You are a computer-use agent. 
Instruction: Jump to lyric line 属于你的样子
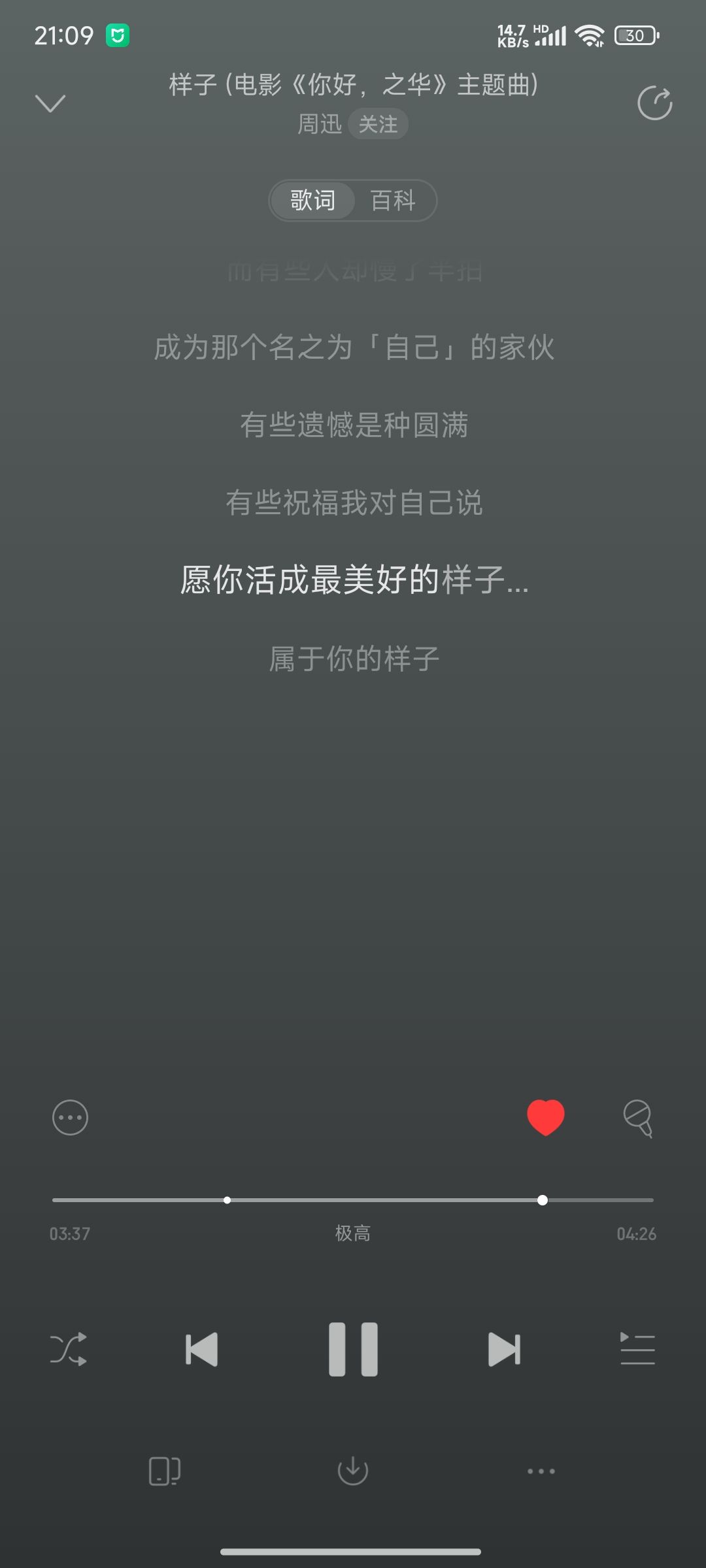tap(354, 659)
